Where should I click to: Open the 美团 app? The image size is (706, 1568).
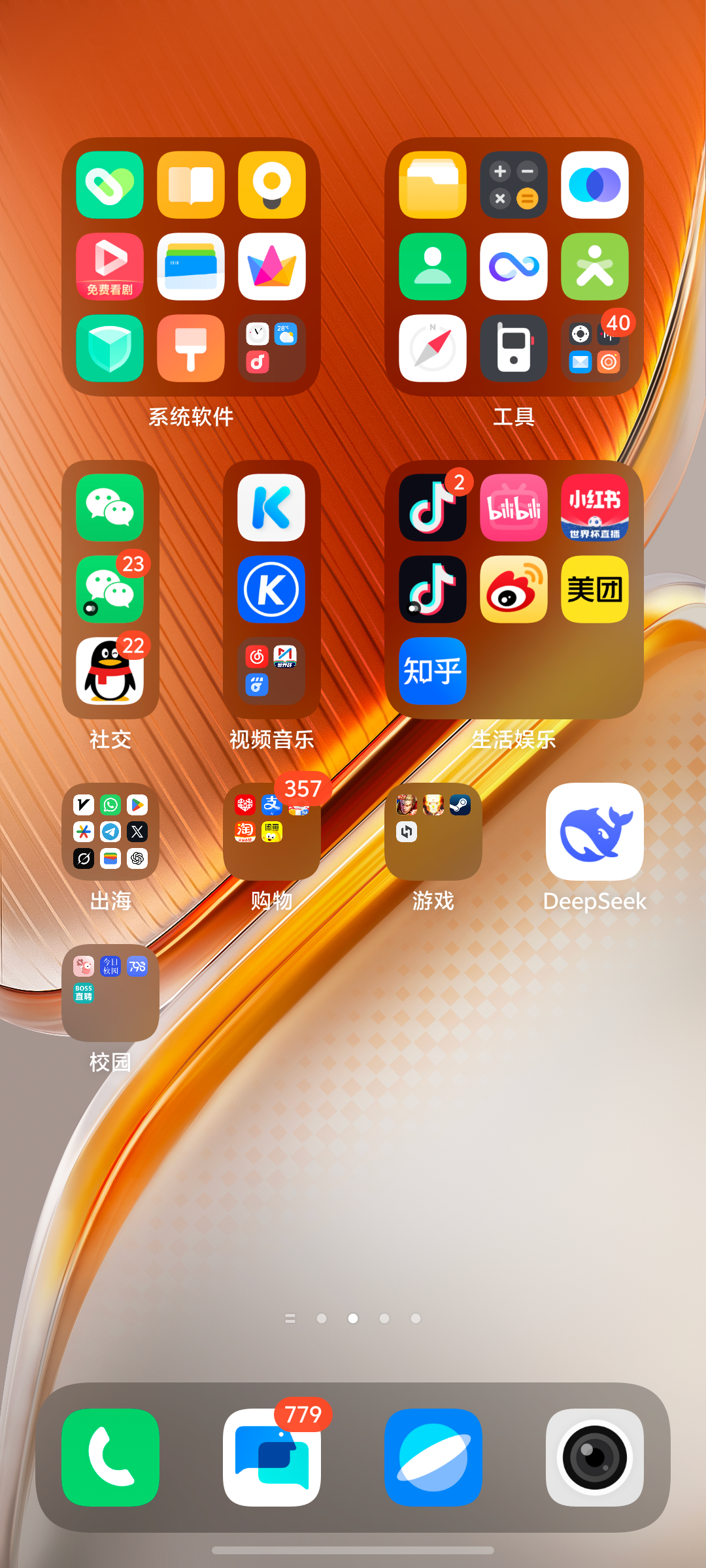(595, 589)
